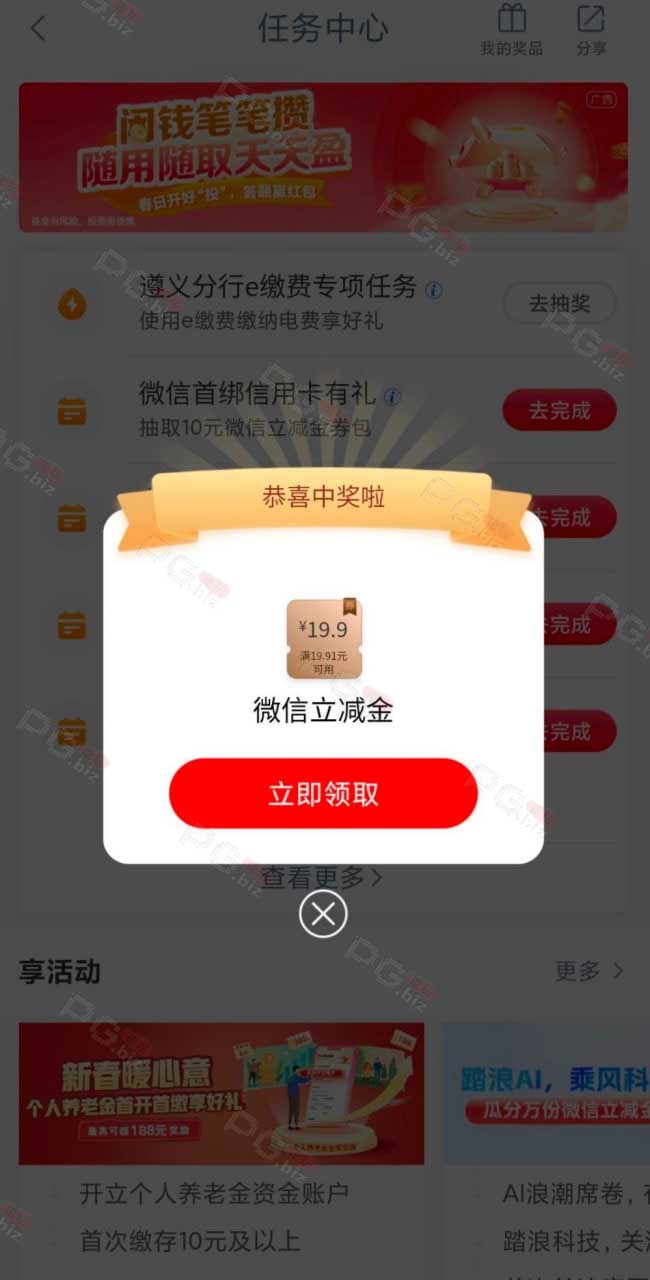Open the 闲钱笔笔攒 ad banner

(323, 157)
